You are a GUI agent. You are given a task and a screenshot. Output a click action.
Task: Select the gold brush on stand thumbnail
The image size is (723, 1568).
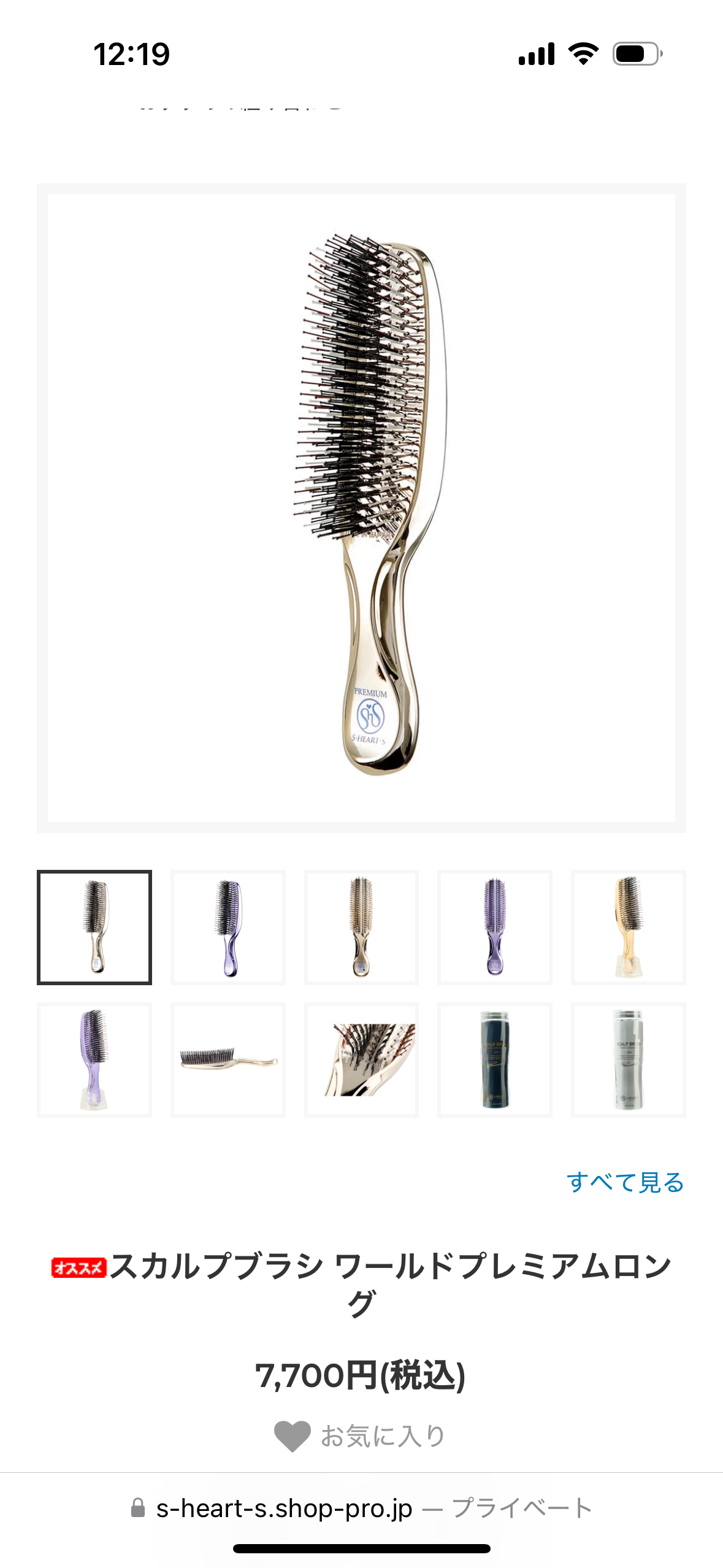pos(628,927)
